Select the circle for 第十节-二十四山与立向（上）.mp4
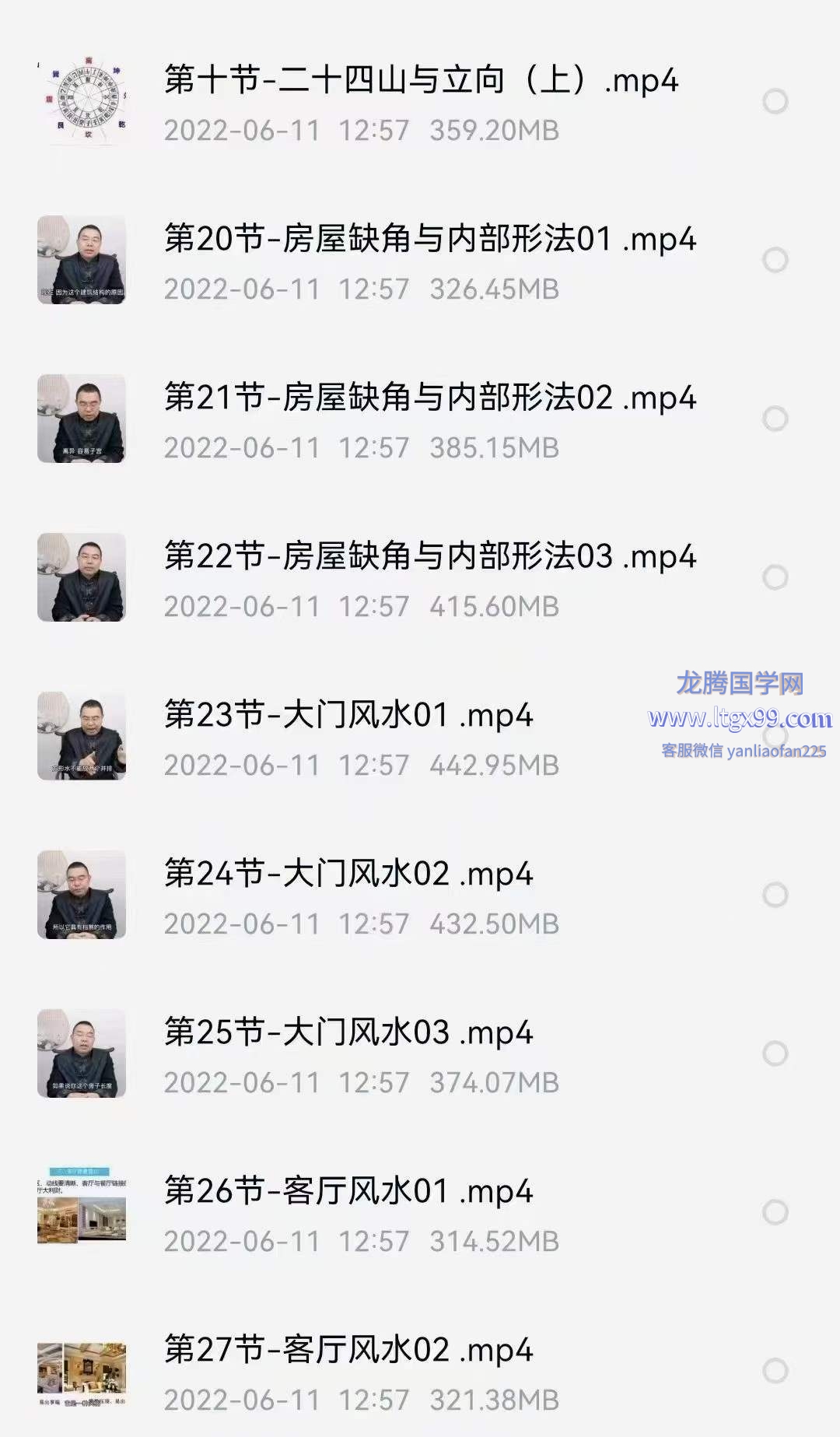Image resolution: width=840 pixels, height=1437 pixels. pos(775,101)
